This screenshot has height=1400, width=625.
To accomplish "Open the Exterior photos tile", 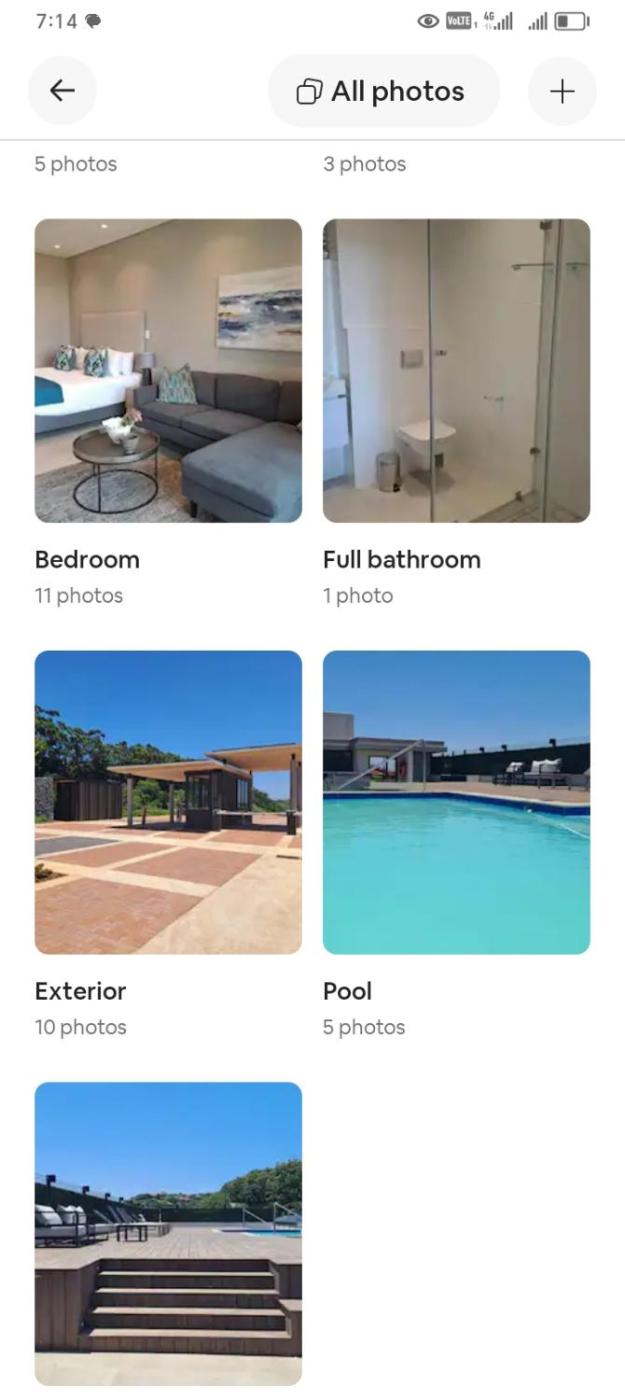I will 168,802.
